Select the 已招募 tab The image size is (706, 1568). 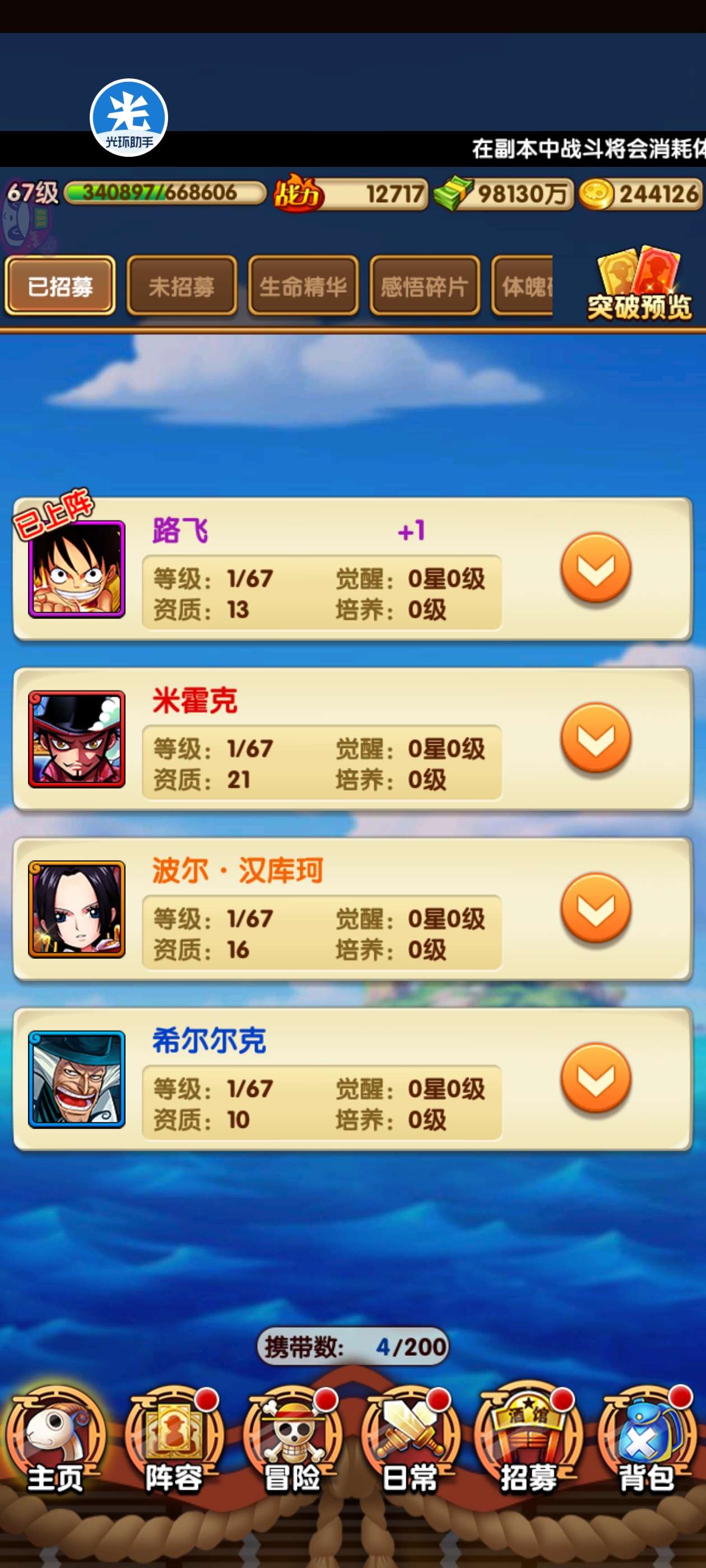tap(60, 286)
